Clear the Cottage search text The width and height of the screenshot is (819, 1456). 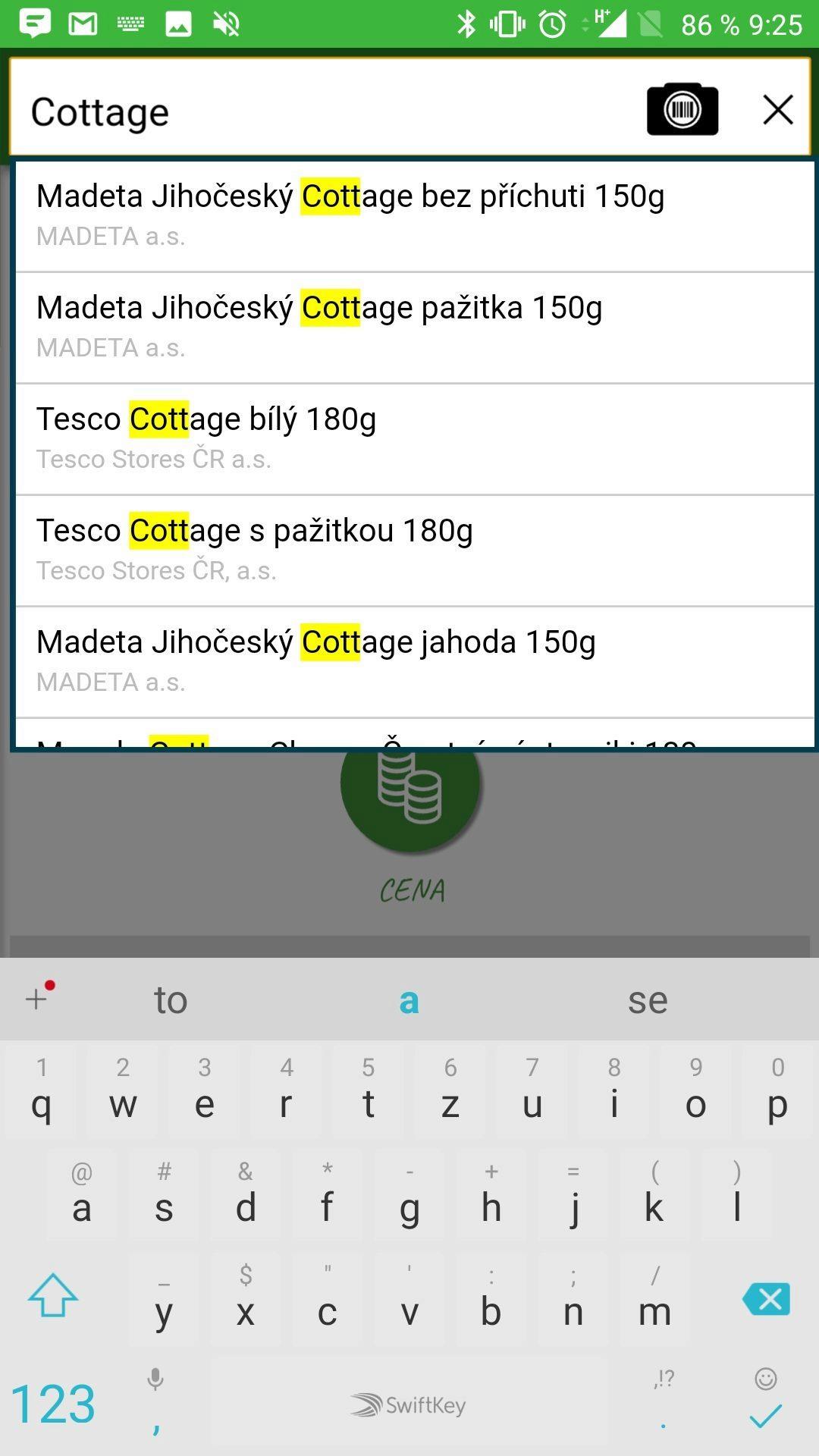pos(778,110)
